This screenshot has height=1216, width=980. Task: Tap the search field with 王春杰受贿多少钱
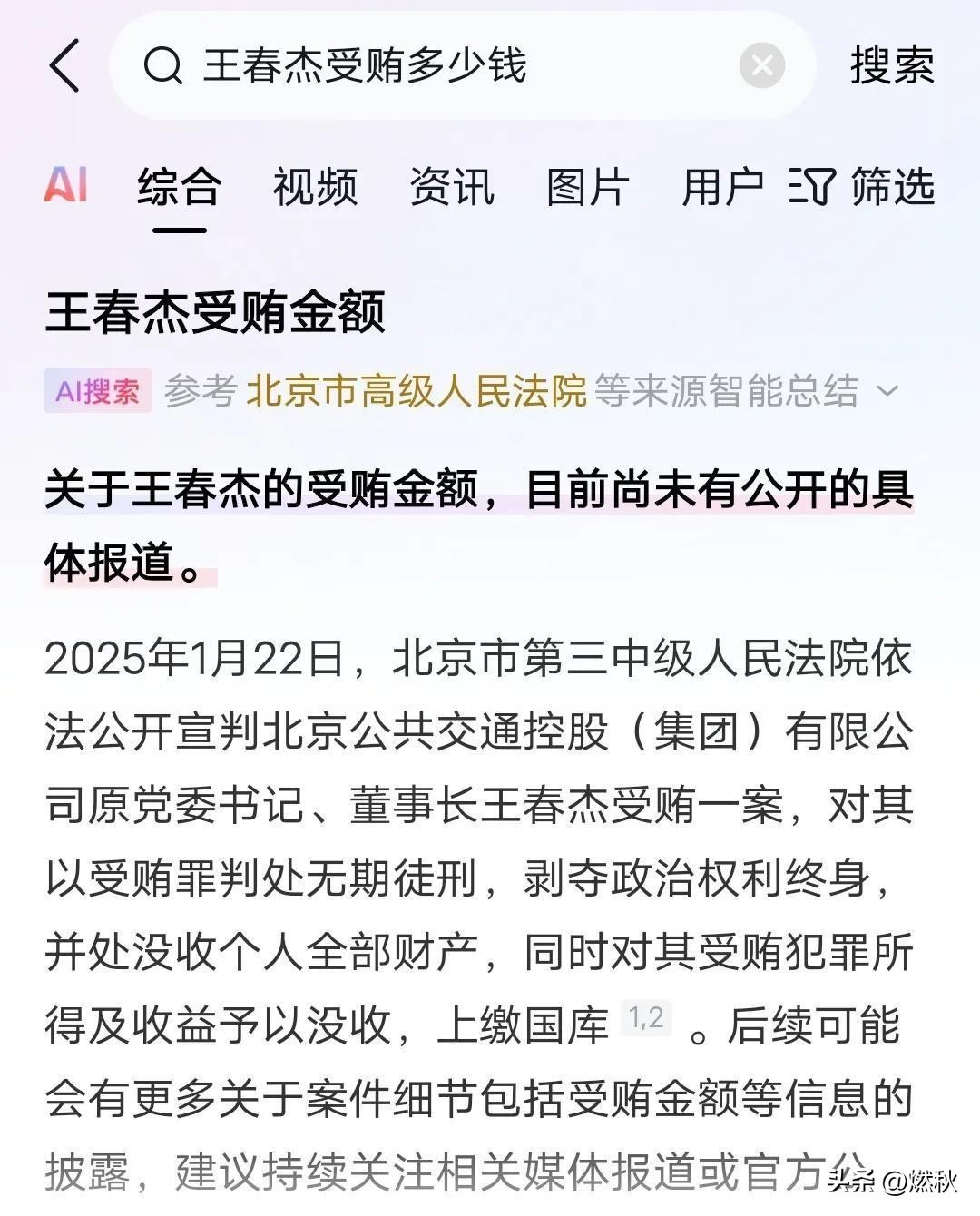pos(436,65)
